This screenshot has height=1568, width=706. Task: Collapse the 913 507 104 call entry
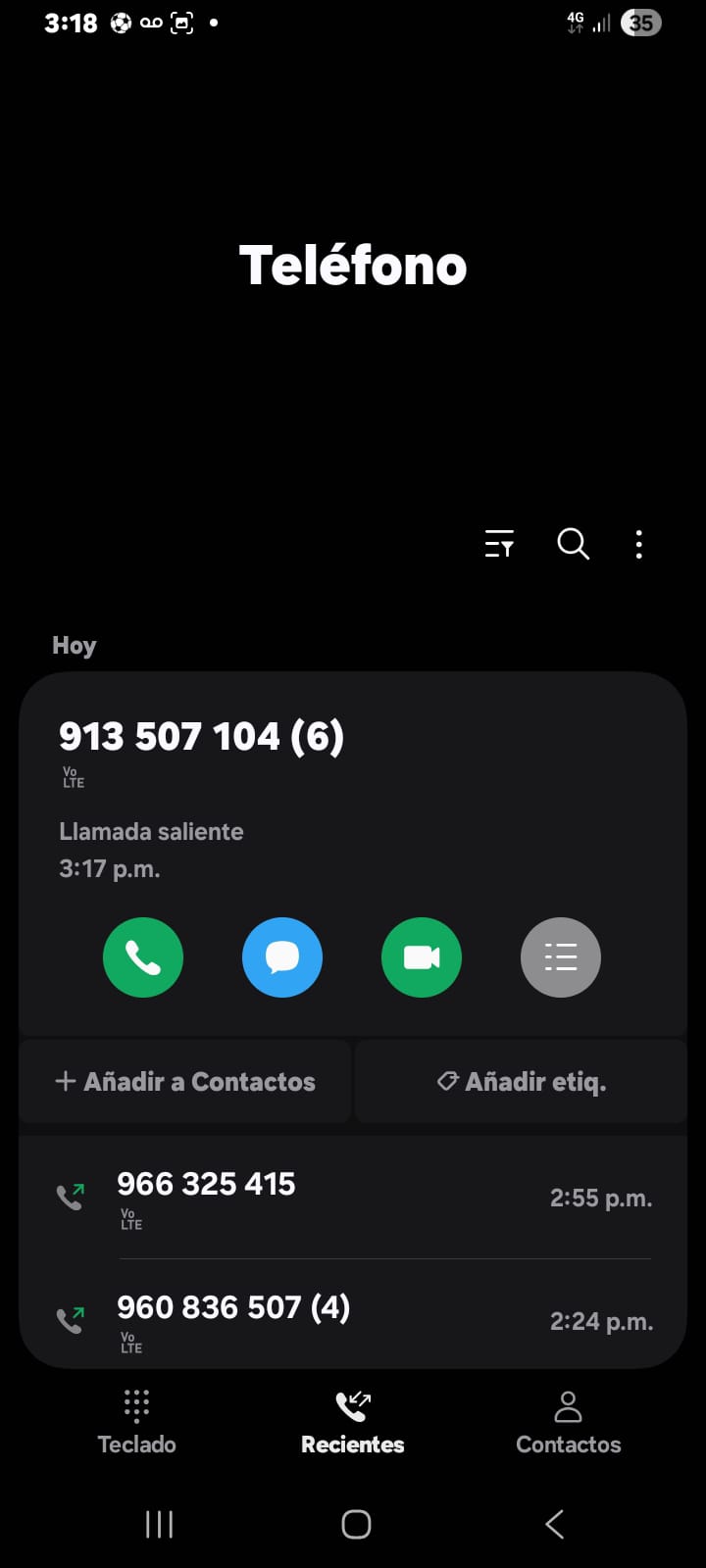(x=353, y=755)
